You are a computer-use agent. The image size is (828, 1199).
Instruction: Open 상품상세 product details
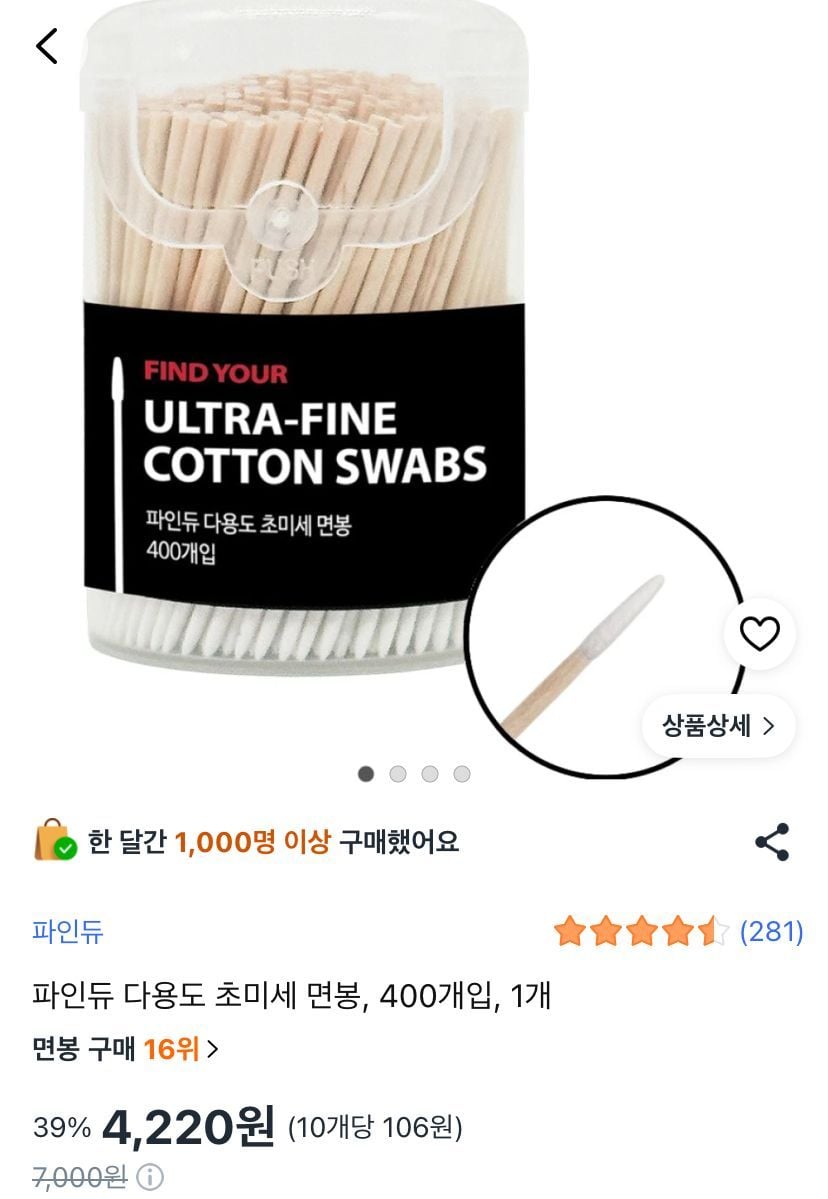(x=718, y=726)
